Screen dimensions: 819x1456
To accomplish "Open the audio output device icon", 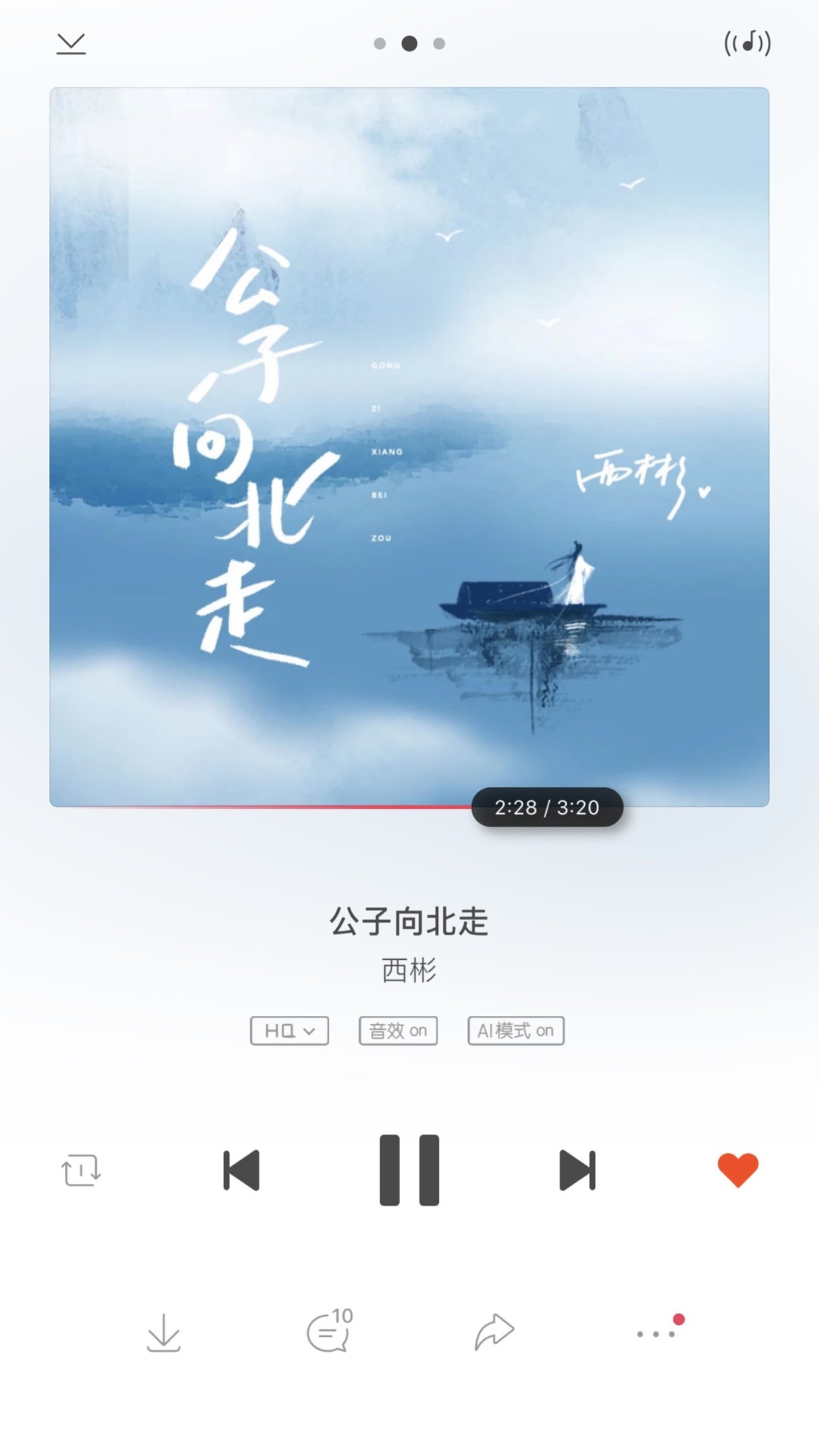I will coord(747,43).
